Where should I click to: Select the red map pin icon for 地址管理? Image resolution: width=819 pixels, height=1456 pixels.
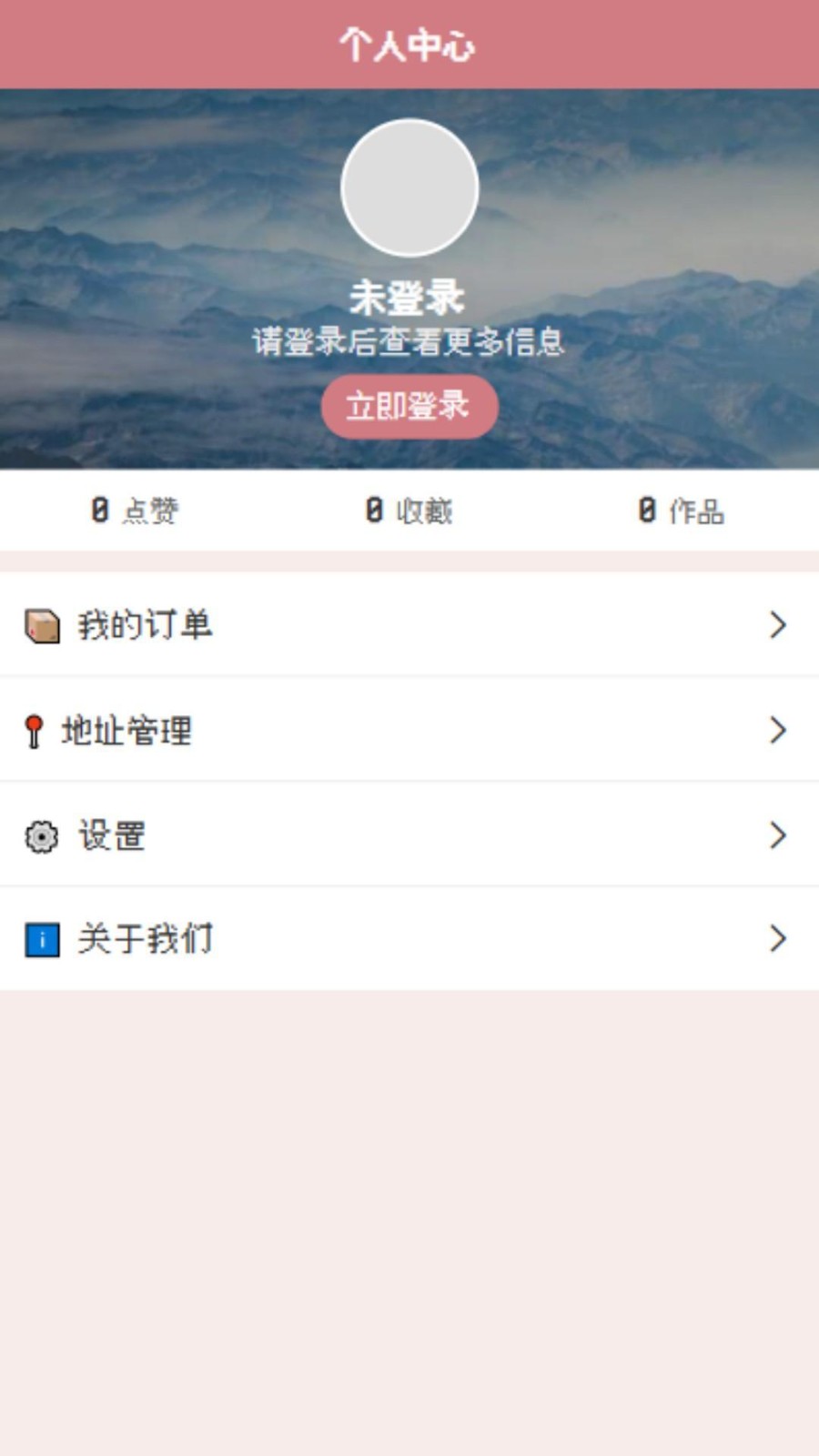(x=35, y=729)
